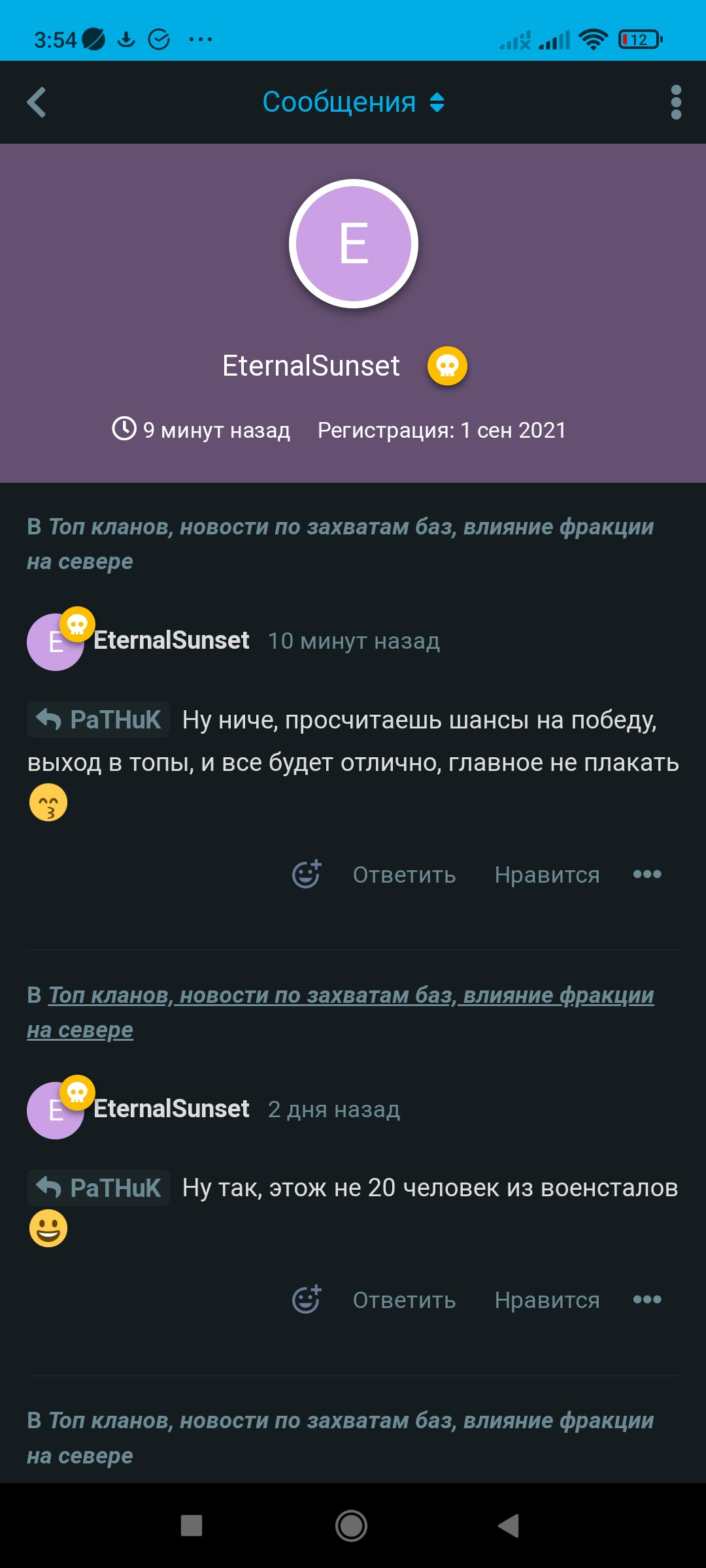Viewport: 706px width, 1568px height.
Task: Like the 2 days ago post with Нравится
Action: tap(547, 1300)
